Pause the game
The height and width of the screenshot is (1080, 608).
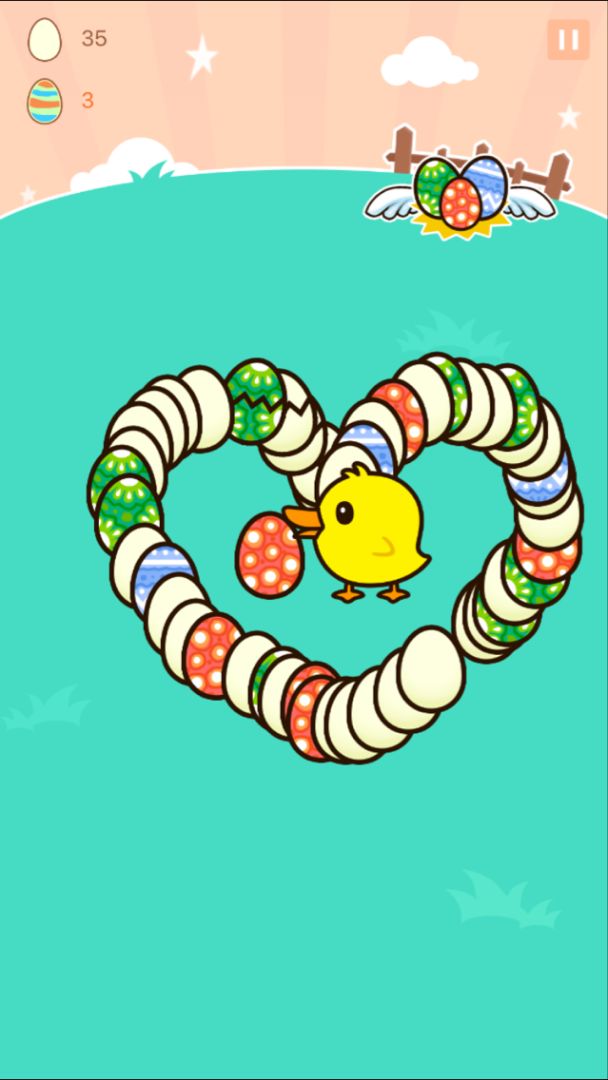[568, 40]
